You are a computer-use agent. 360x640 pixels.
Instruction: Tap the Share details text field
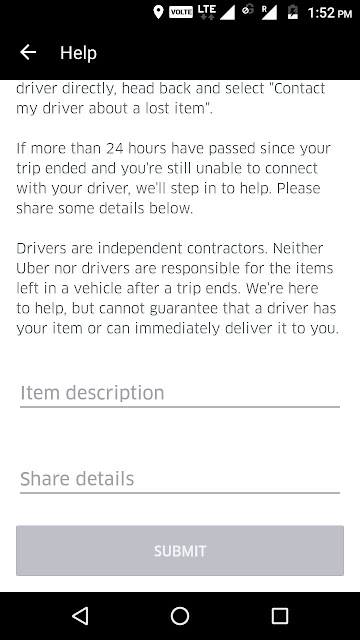(x=180, y=479)
